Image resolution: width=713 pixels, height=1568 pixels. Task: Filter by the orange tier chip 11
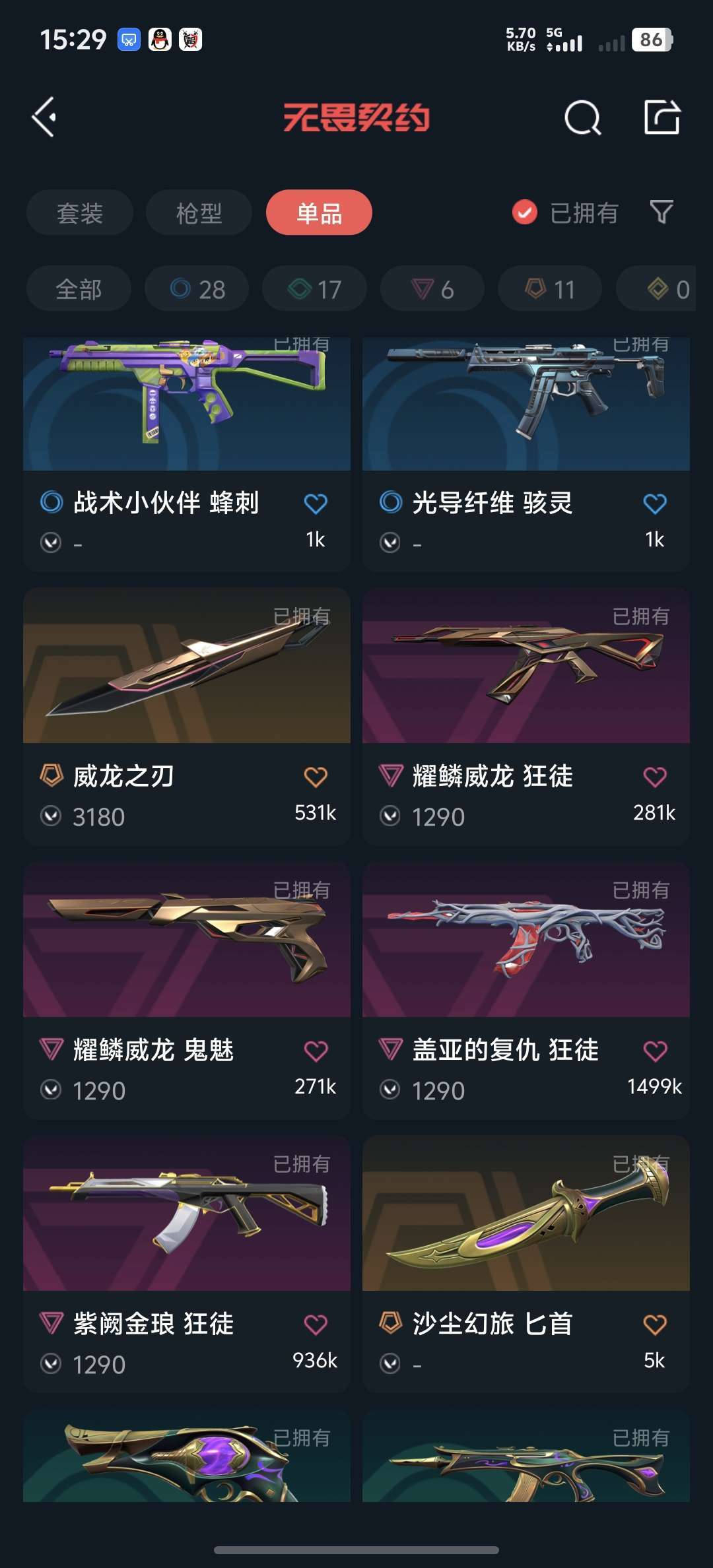tap(550, 289)
